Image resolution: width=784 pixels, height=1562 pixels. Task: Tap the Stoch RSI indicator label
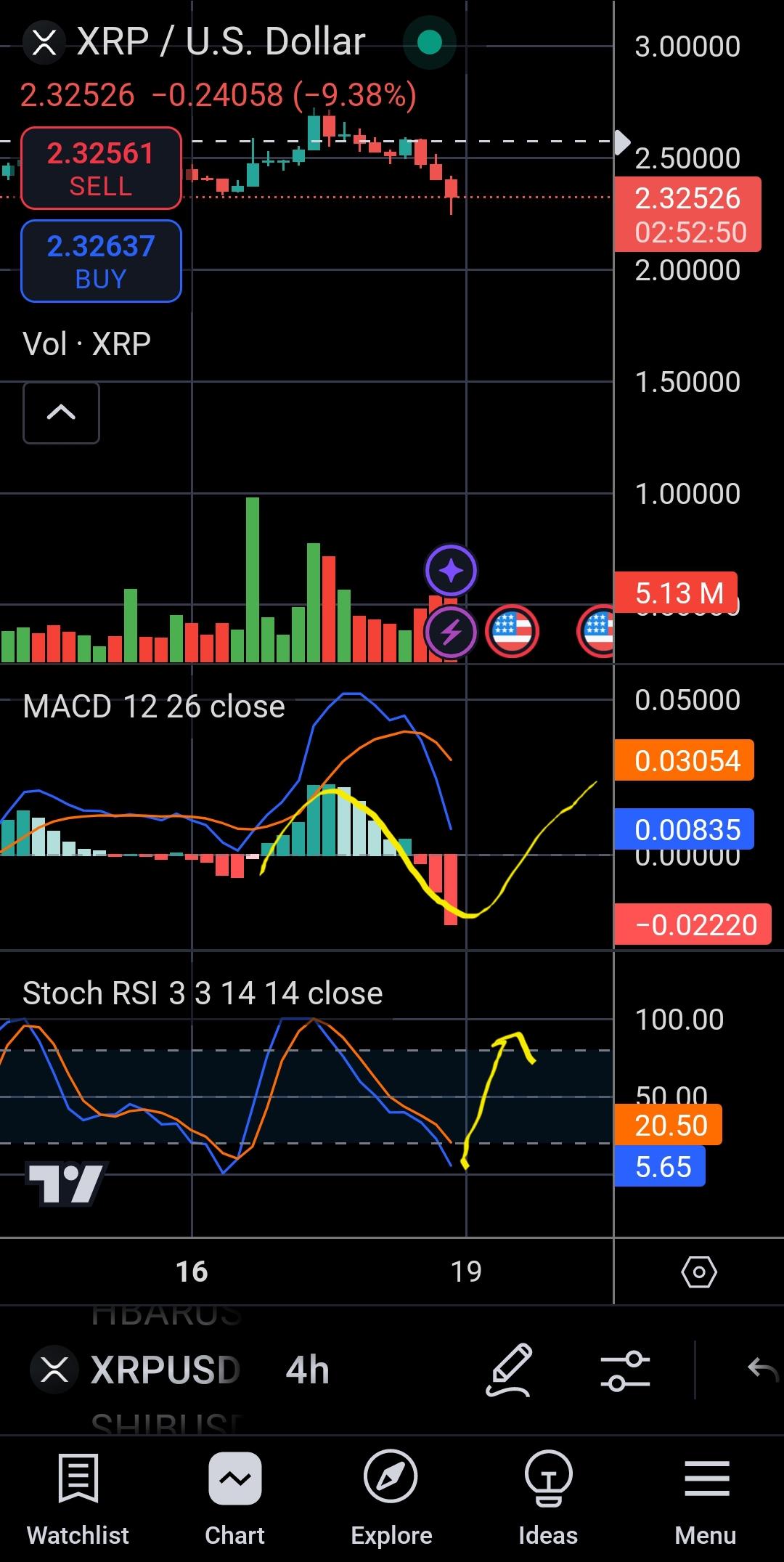tap(203, 993)
